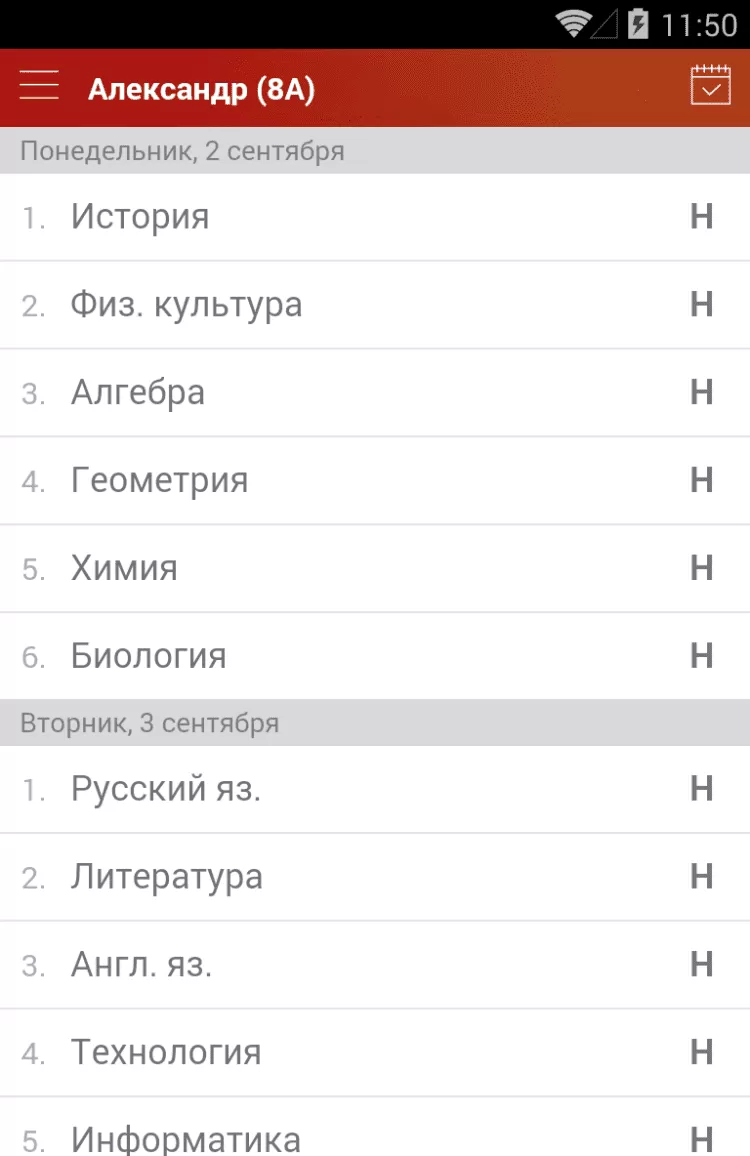Open the calendar date picker

(x=710, y=86)
